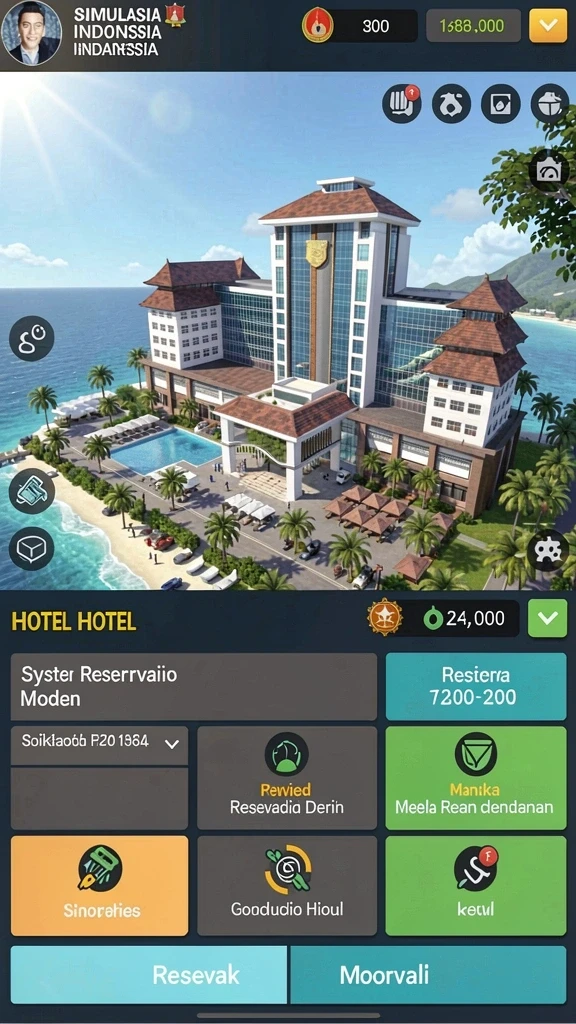This screenshot has width=576, height=1024.
Task: Tap the yellow dropdown arrow in top bar
Action: click(x=548, y=25)
